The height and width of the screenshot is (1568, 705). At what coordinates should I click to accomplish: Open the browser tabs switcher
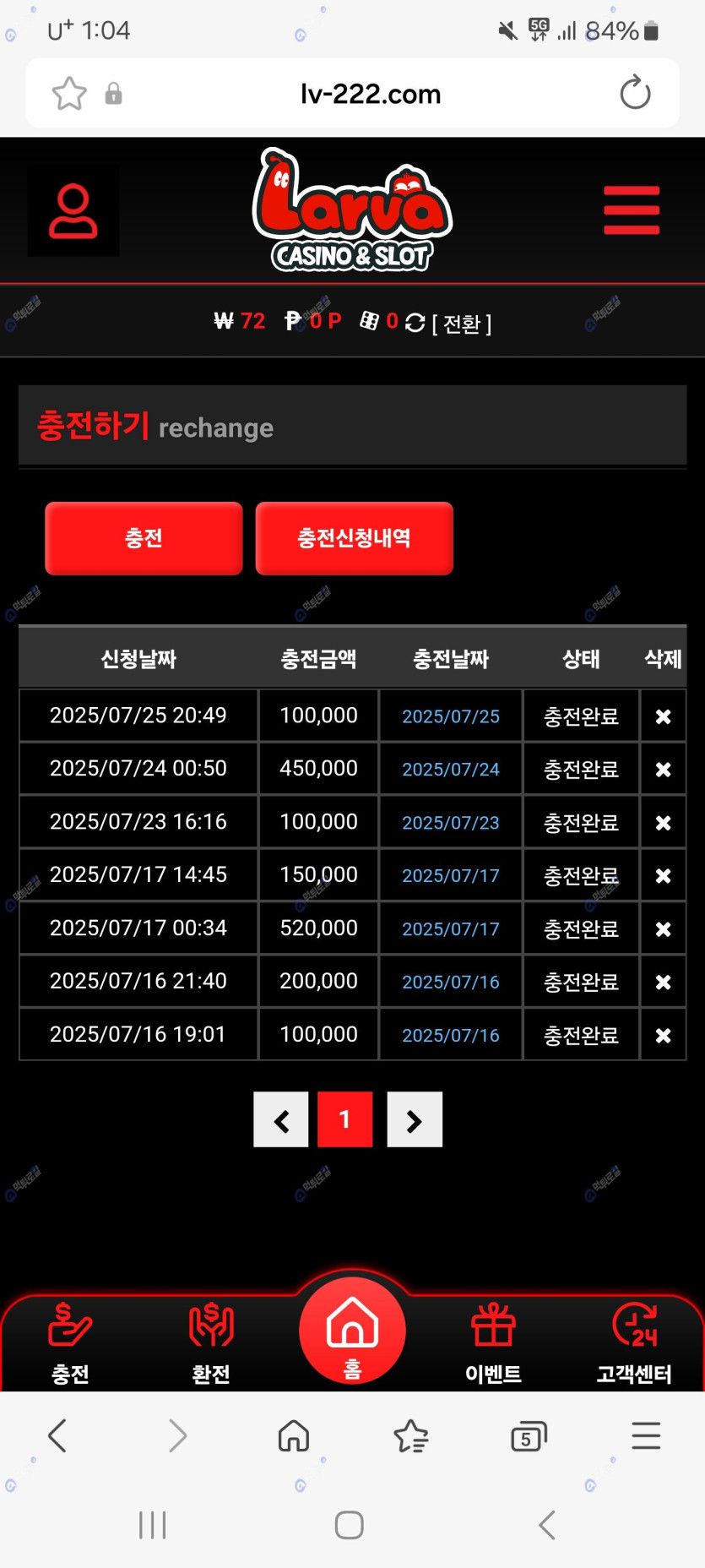[529, 1436]
